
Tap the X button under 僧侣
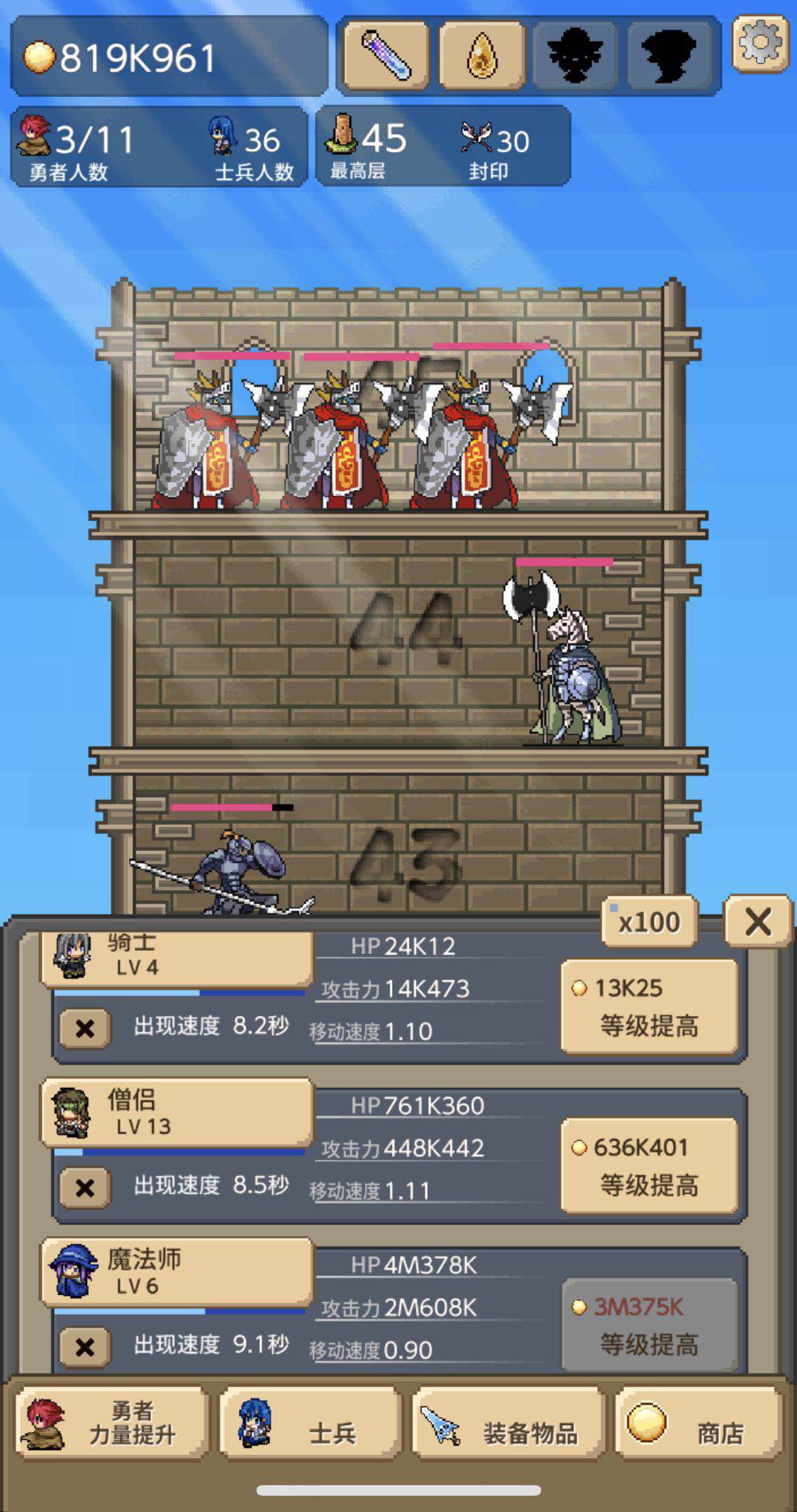click(x=85, y=1187)
